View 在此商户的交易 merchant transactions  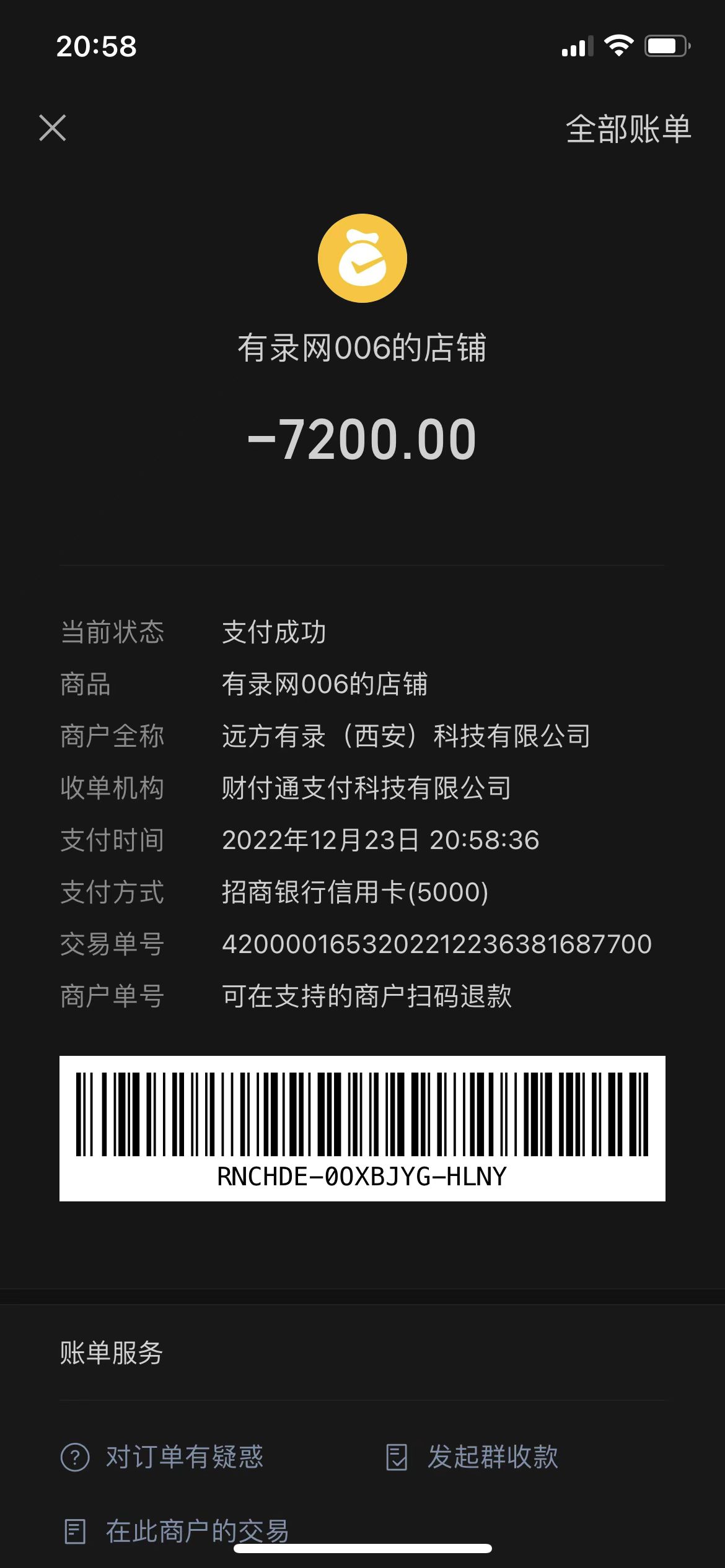point(177,1531)
